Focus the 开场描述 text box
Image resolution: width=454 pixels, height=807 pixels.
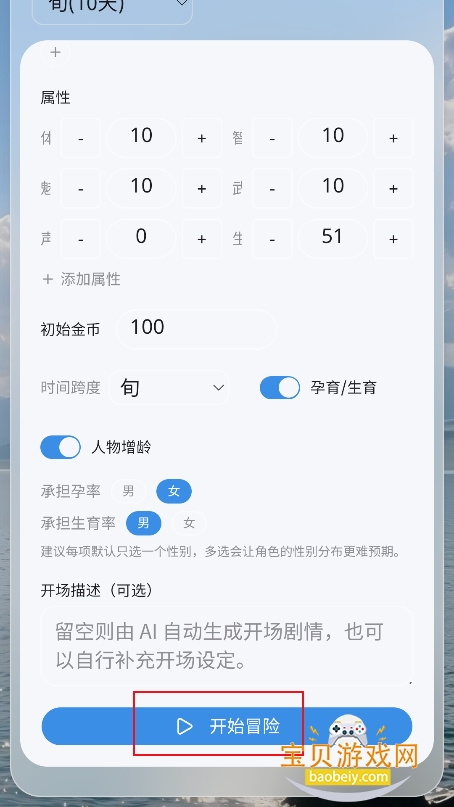click(x=227, y=646)
